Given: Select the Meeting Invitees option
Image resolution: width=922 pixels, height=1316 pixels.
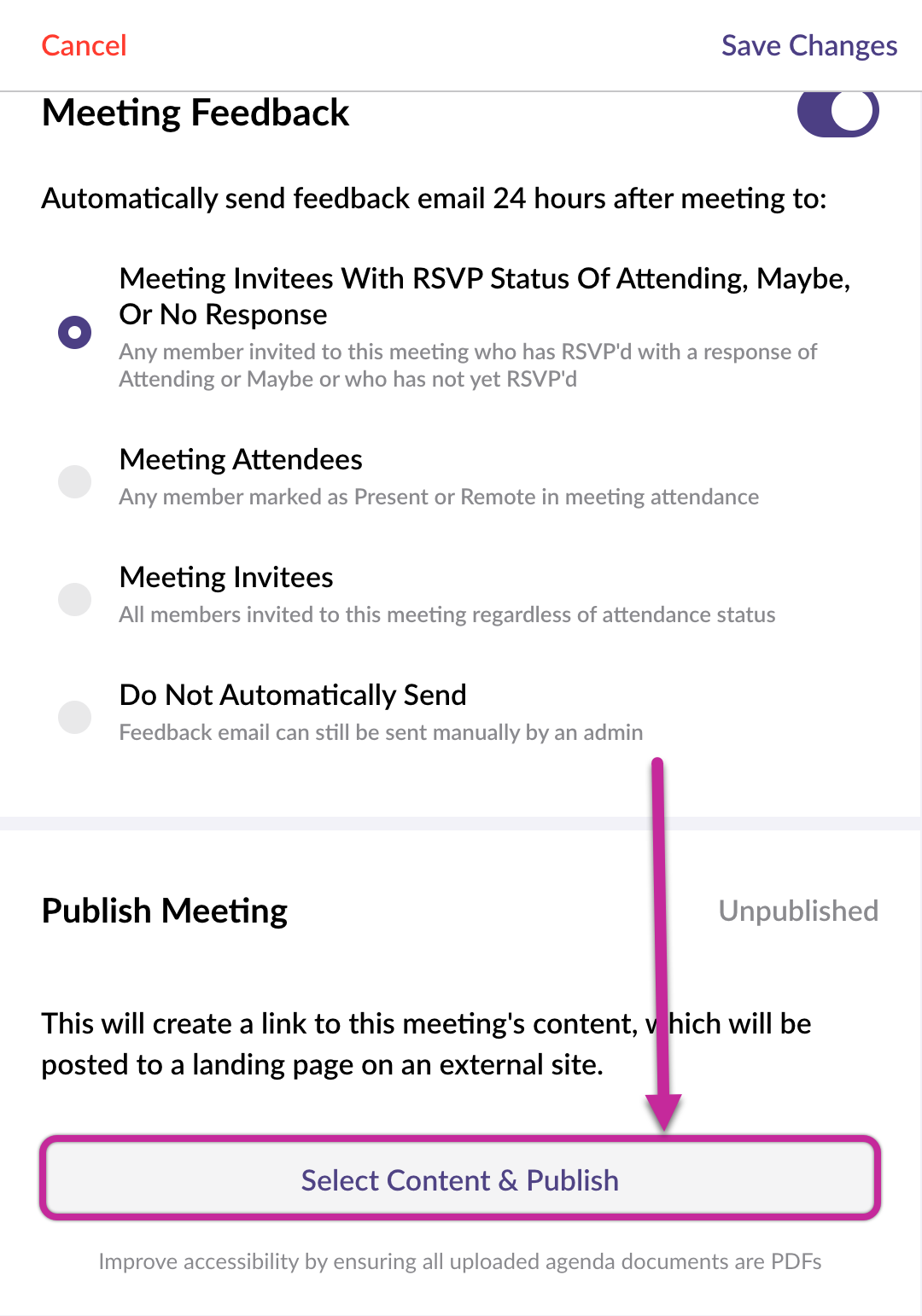Looking at the screenshot, I should [75, 599].
